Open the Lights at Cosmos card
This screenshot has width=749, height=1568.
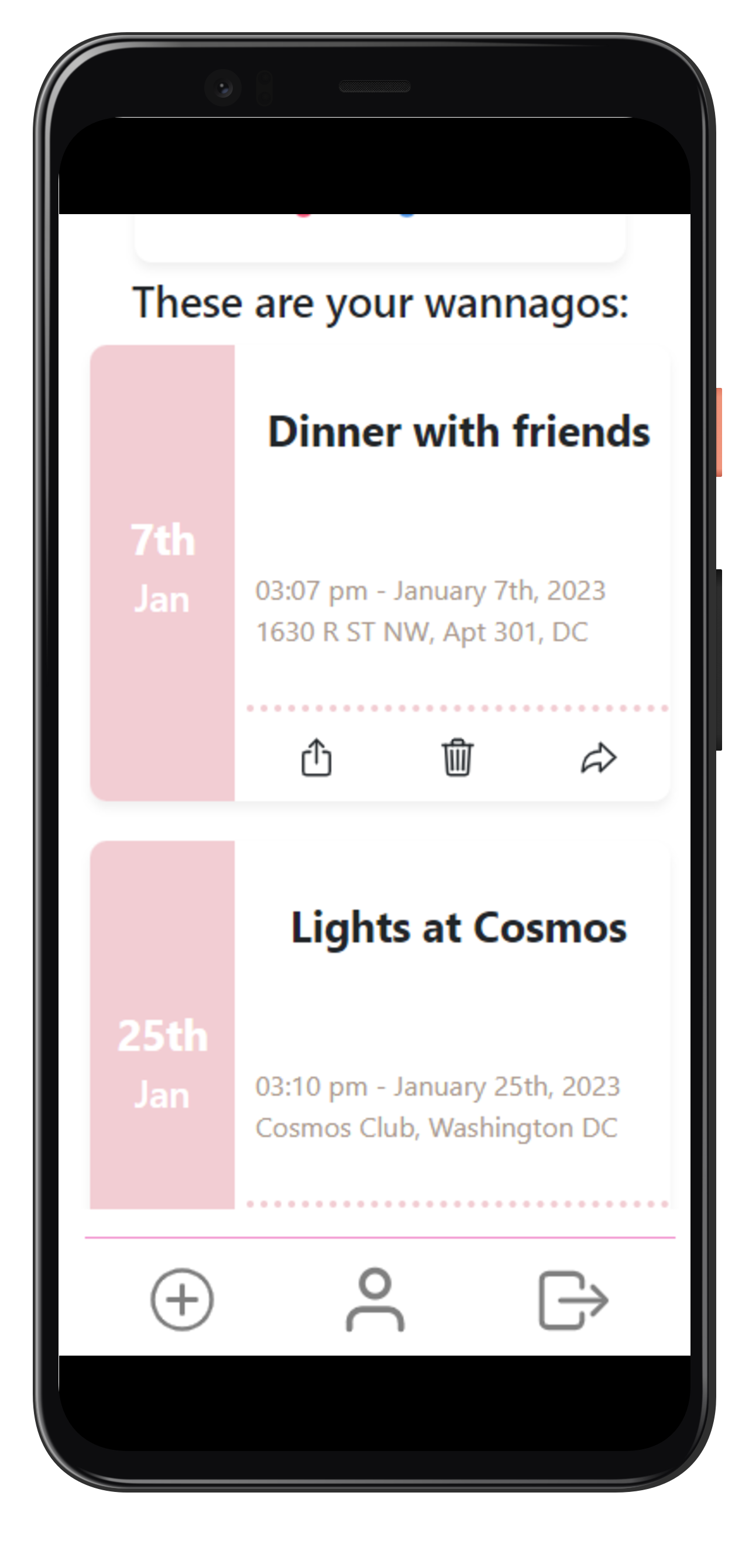(380, 1024)
